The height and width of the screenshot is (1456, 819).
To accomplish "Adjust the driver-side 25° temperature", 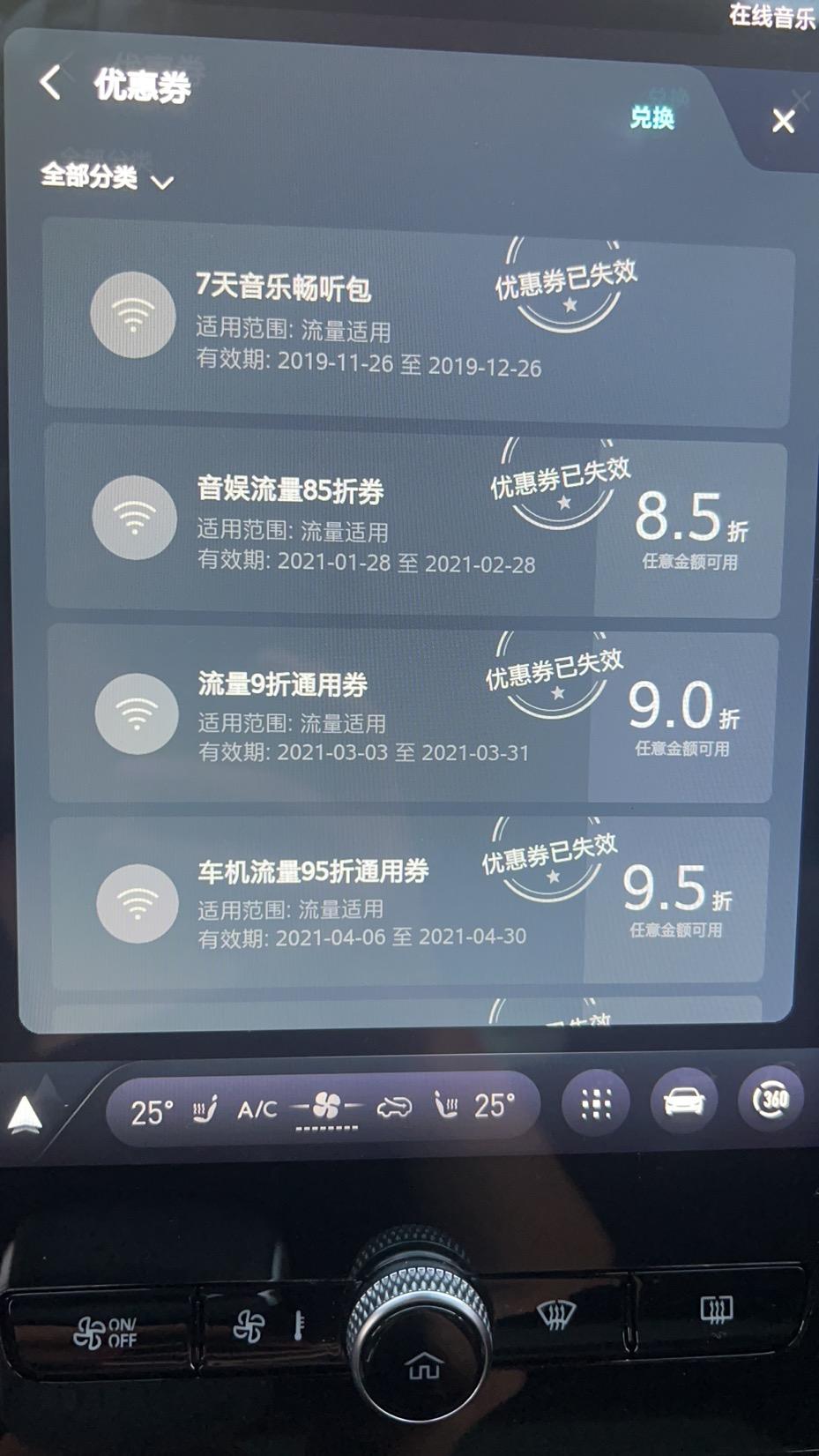I will (x=152, y=1113).
